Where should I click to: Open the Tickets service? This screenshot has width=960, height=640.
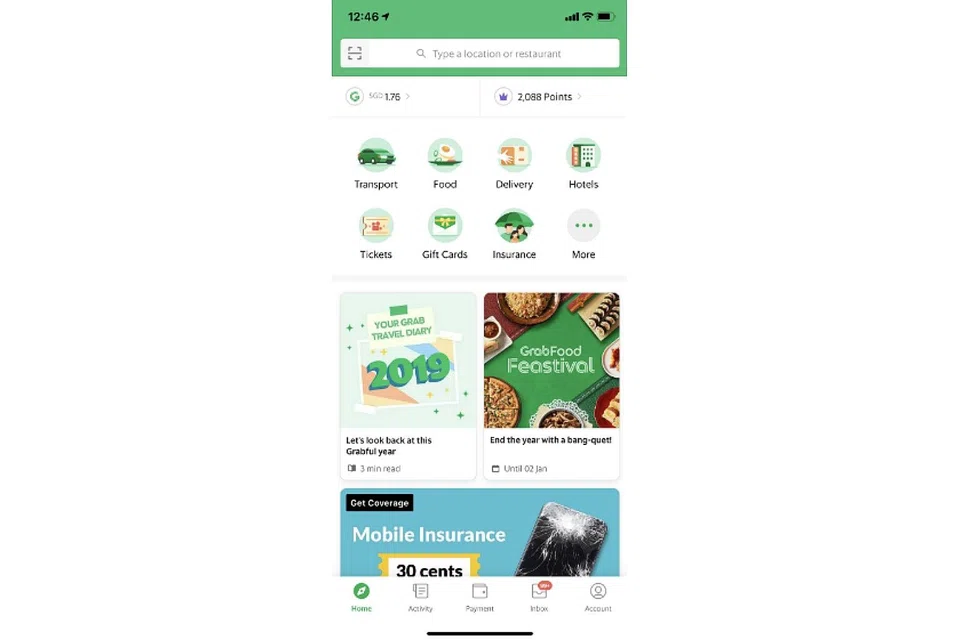click(376, 234)
